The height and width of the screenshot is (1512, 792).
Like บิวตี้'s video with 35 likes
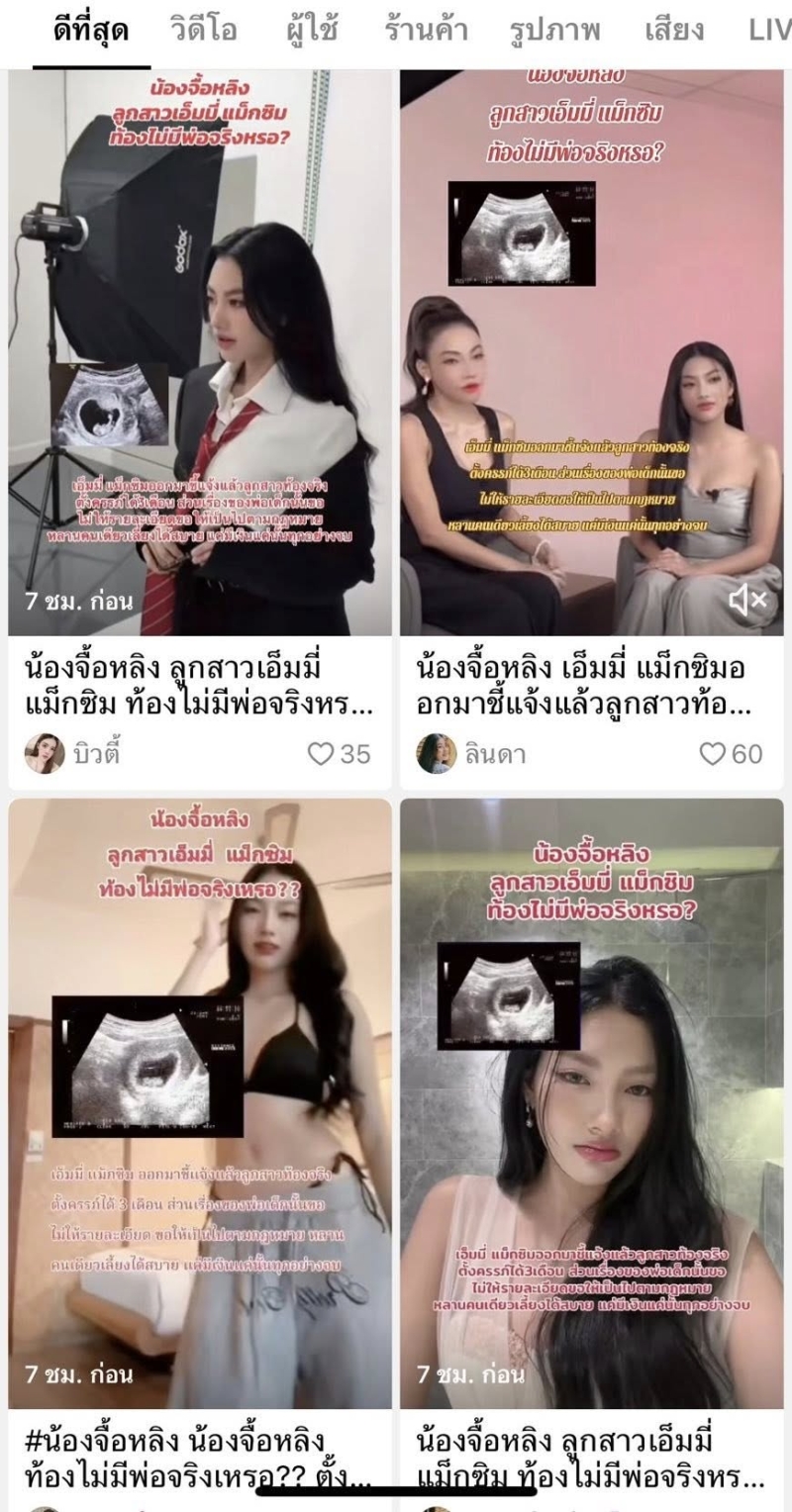322,754
